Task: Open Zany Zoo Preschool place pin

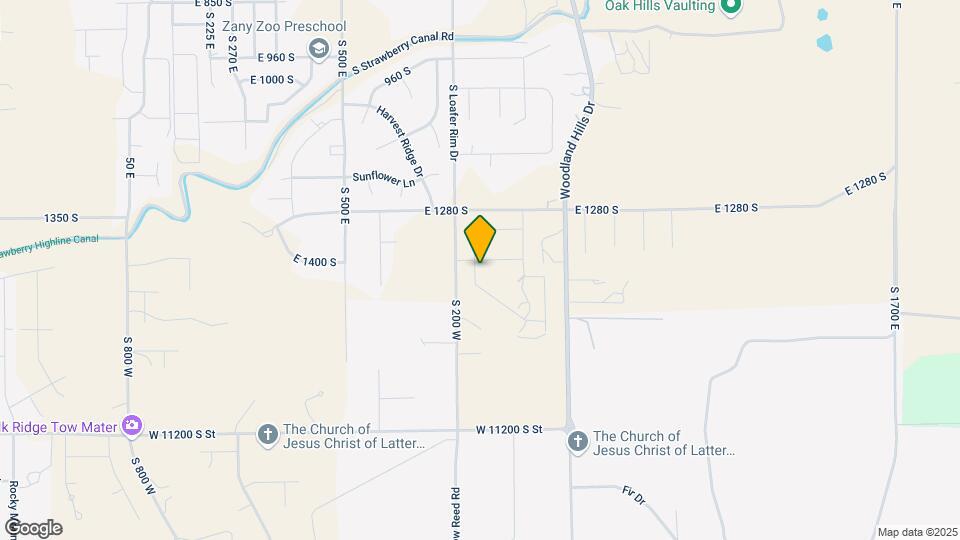Action: pos(319,48)
